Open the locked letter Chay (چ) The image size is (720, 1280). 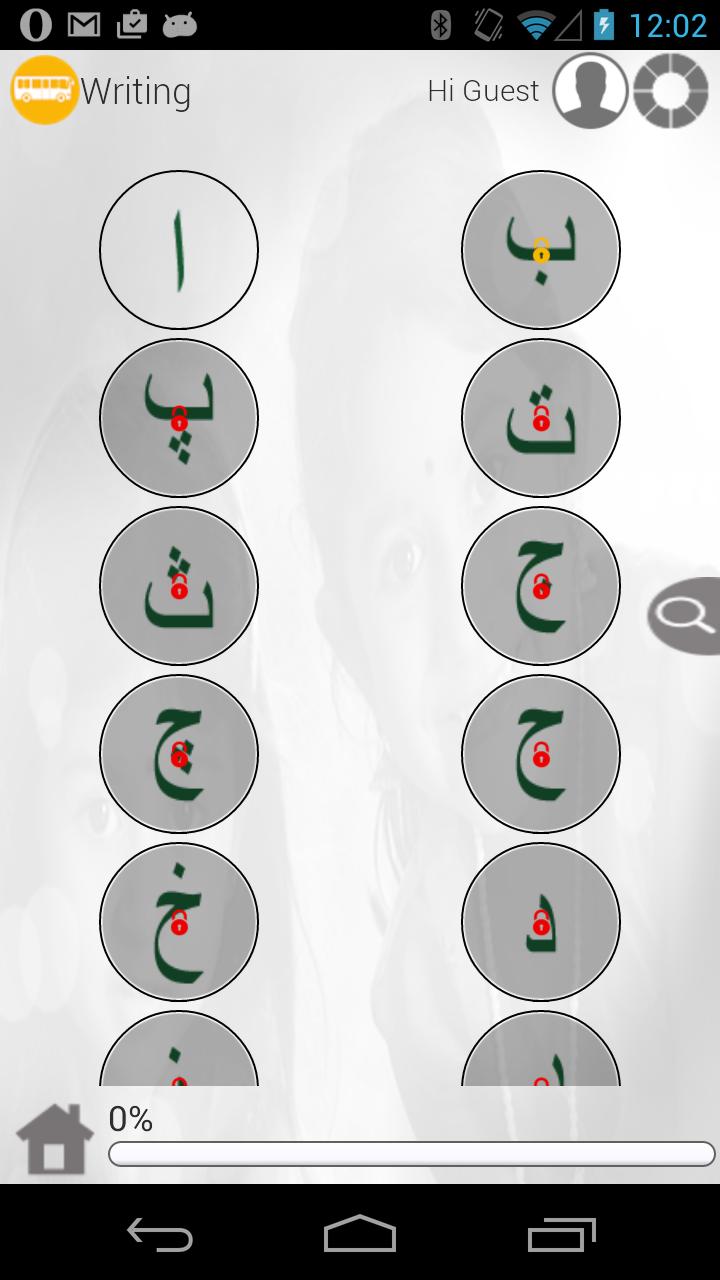point(179,754)
